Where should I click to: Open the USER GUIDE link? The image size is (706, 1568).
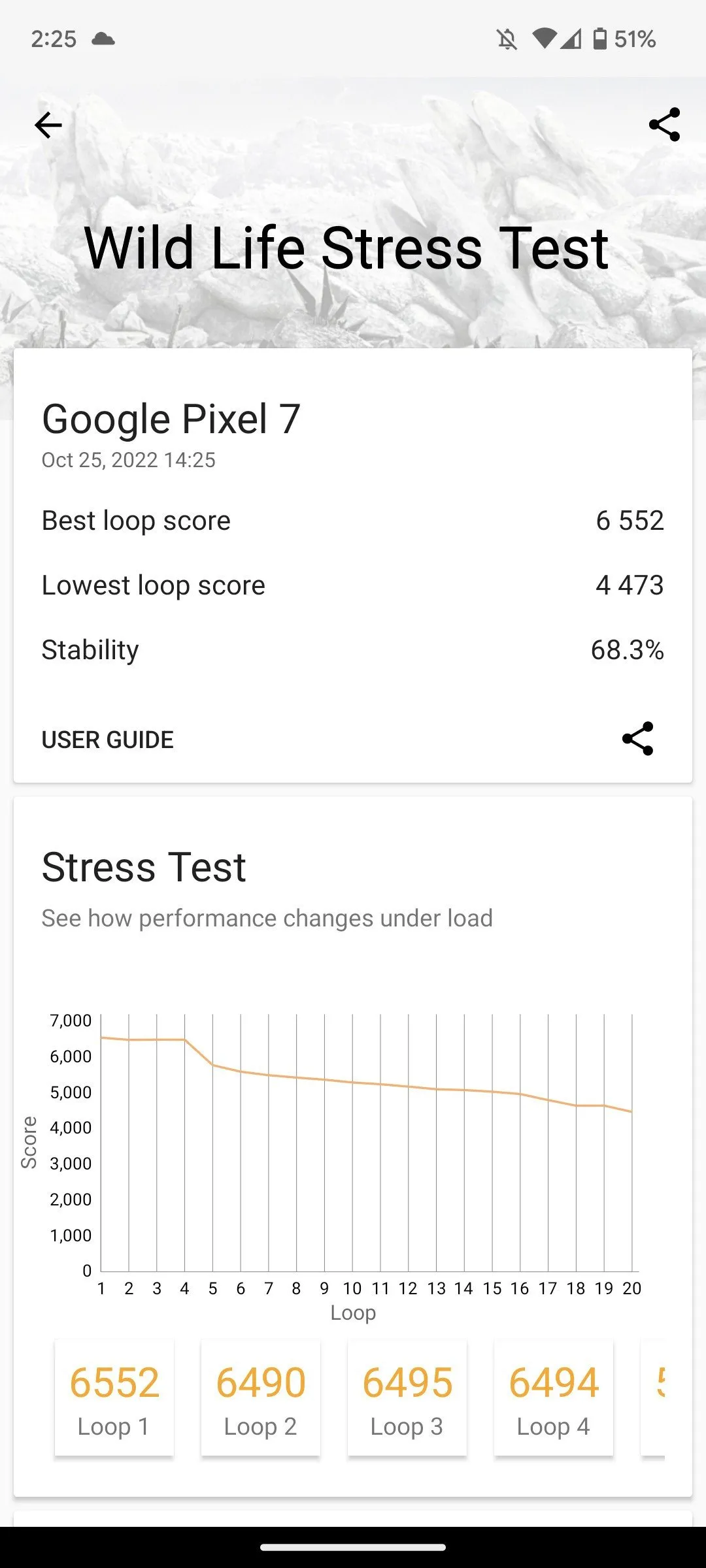pyautogui.click(x=108, y=740)
